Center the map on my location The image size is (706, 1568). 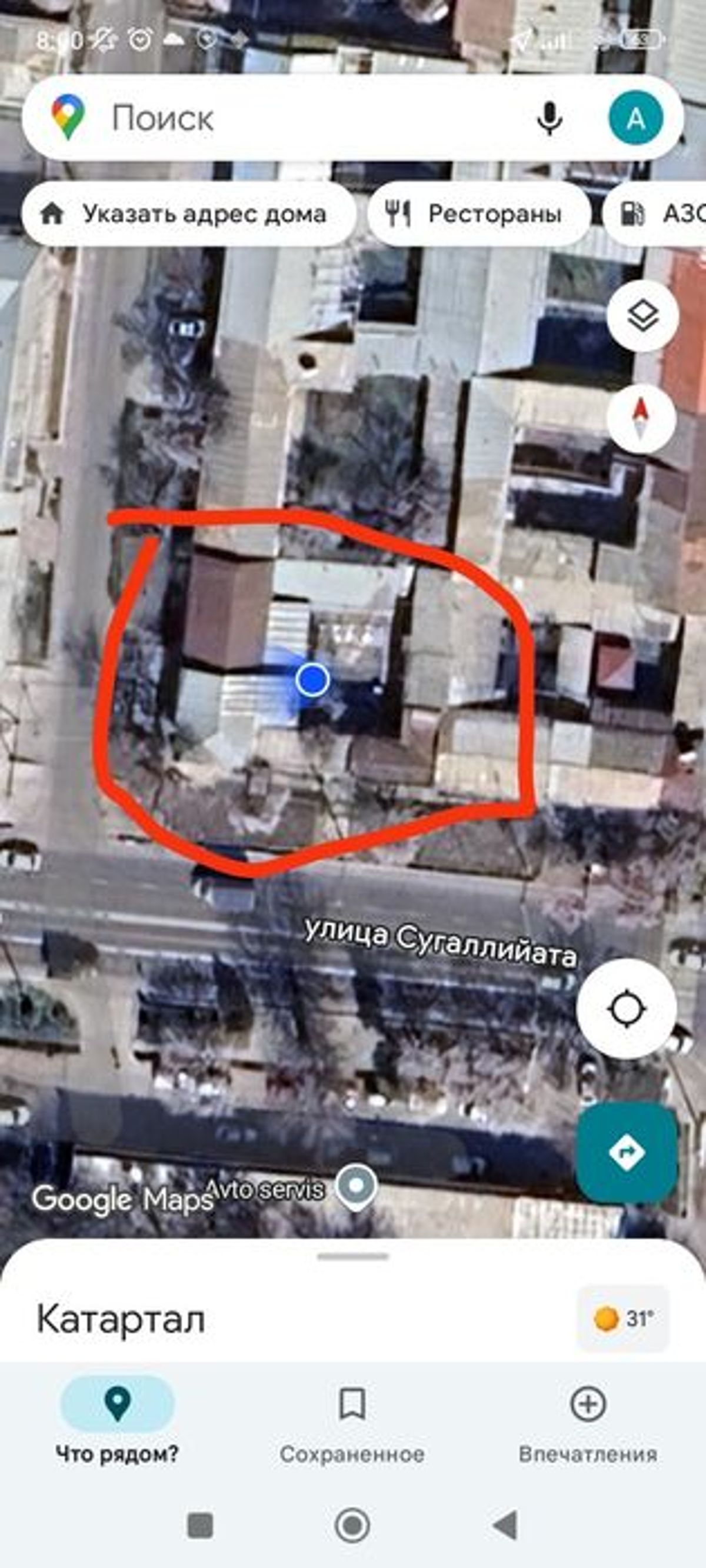[626, 1009]
